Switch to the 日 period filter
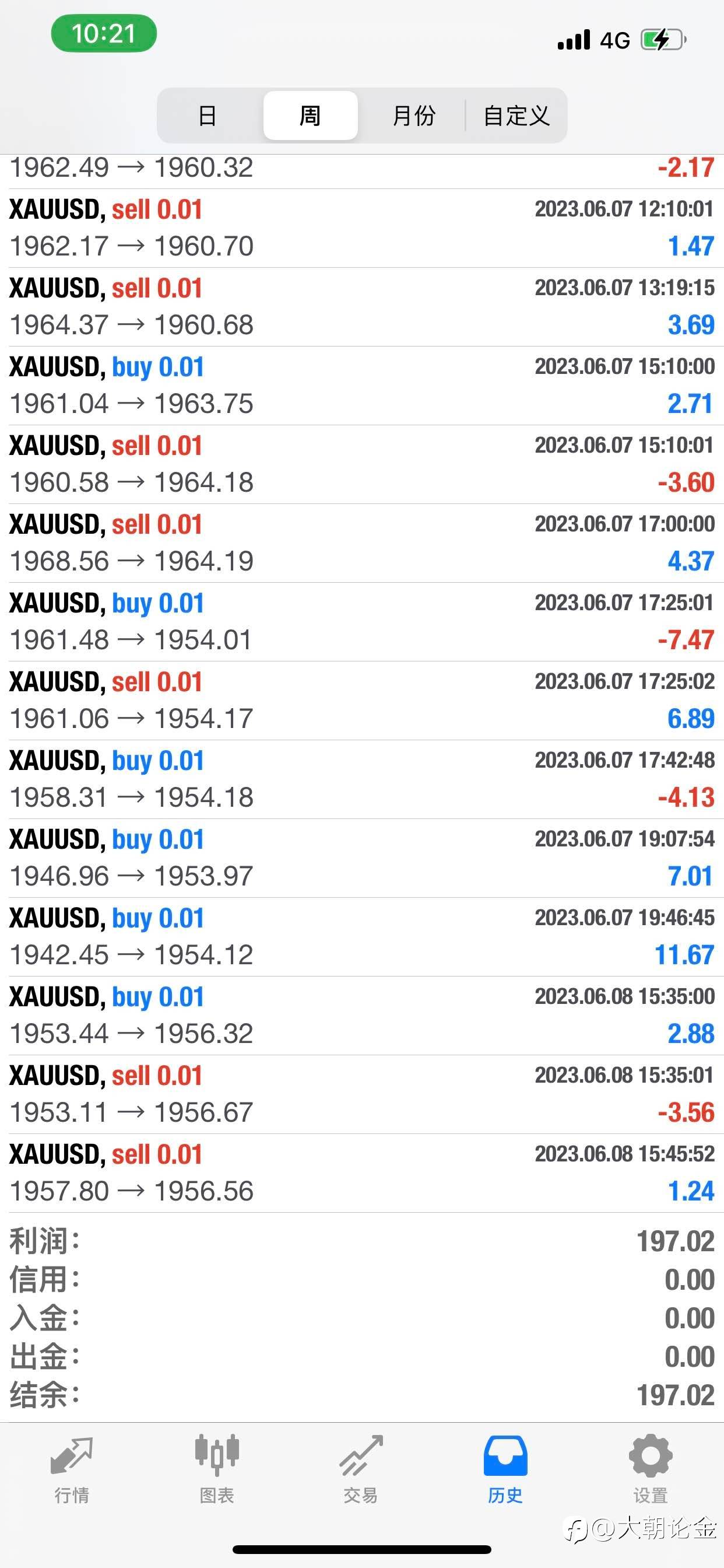The image size is (724, 1568). pyautogui.click(x=208, y=116)
